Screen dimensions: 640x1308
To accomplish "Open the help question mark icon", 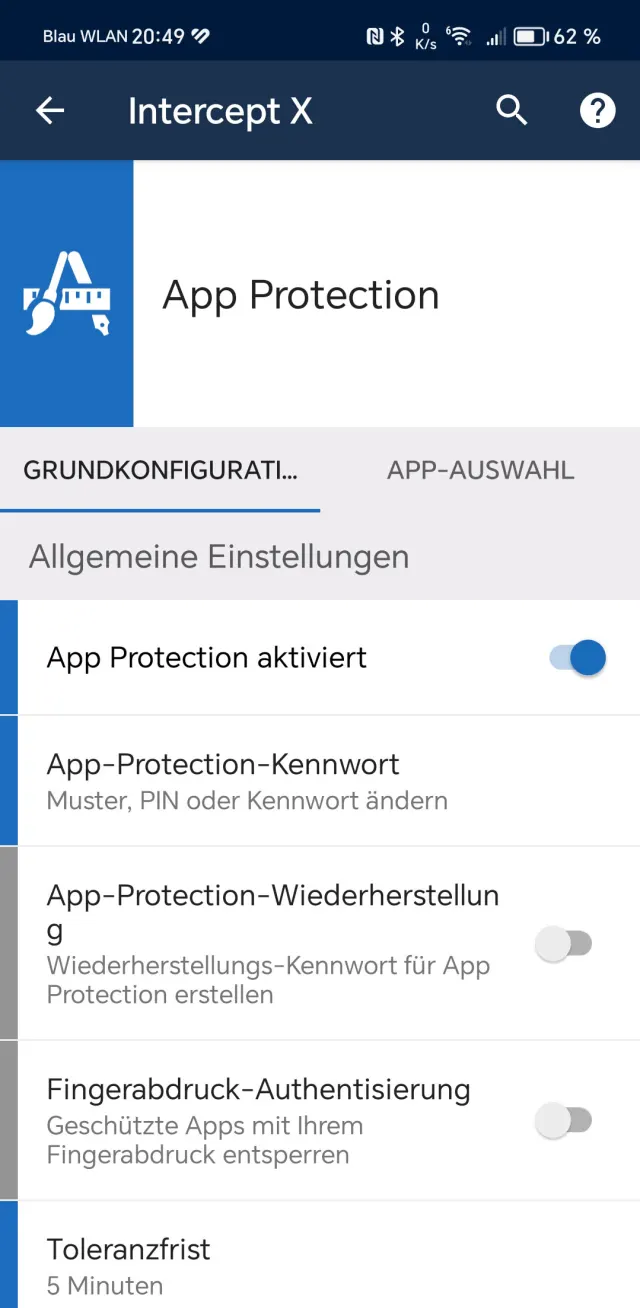I will click(597, 111).
